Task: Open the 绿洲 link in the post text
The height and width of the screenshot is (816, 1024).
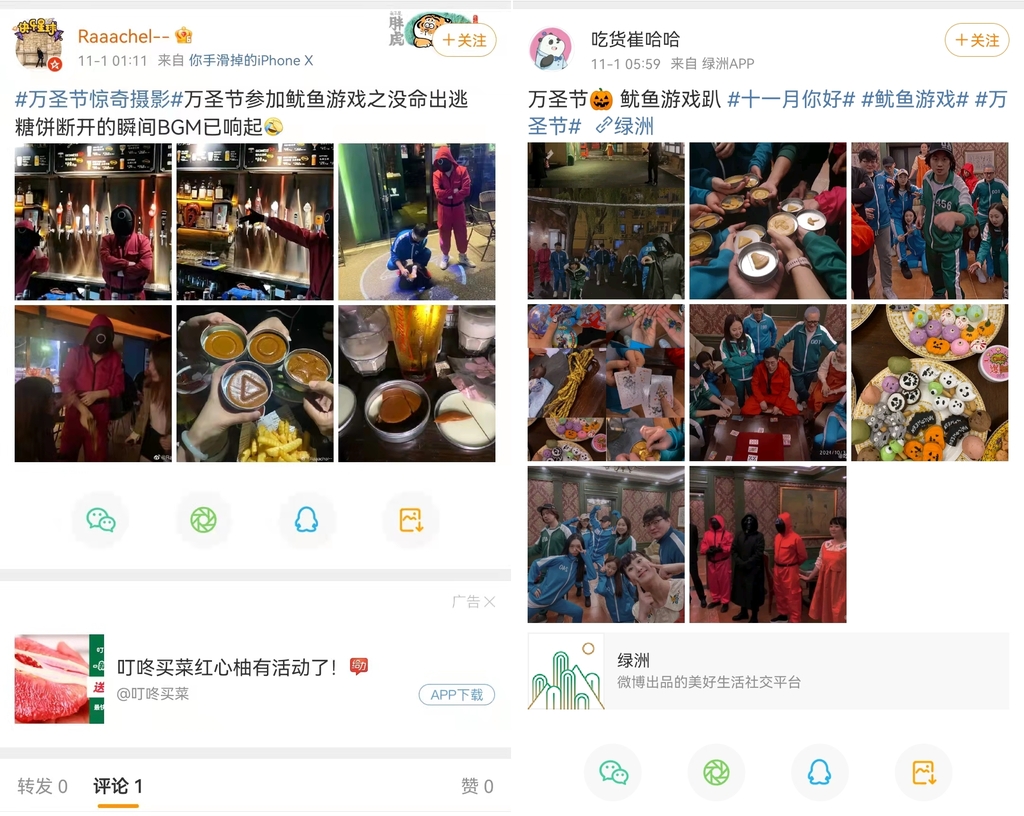Action: pos(625,126)
